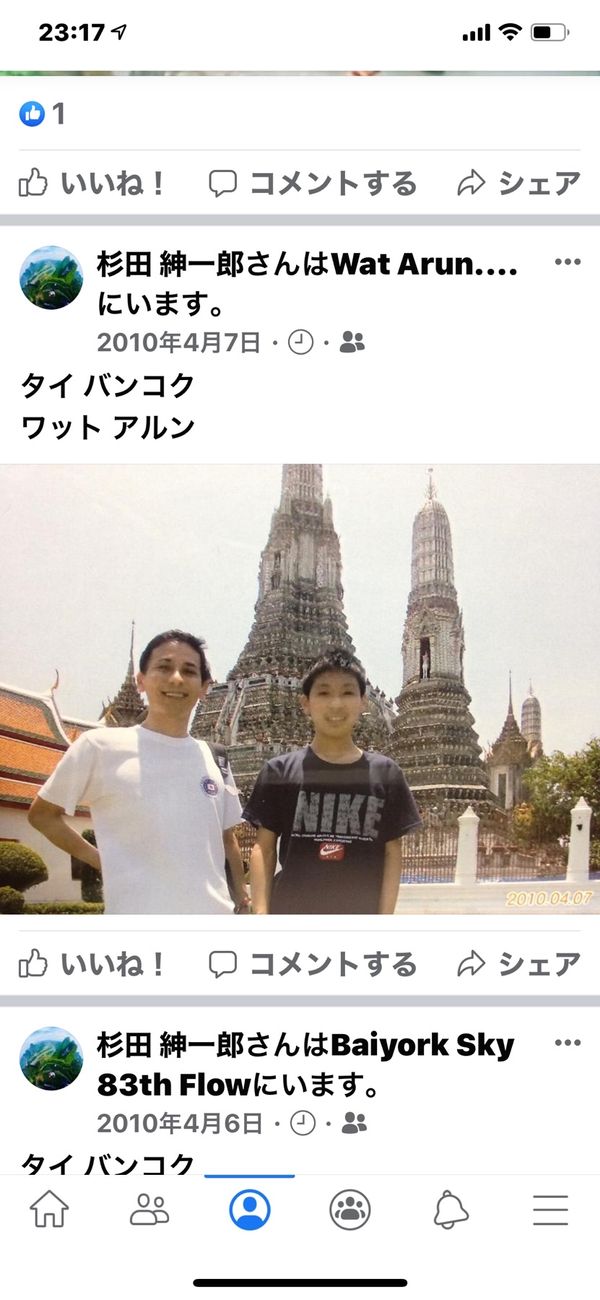Select the Profile tab
This screenshot has width=600, height=1300.
250,1210
